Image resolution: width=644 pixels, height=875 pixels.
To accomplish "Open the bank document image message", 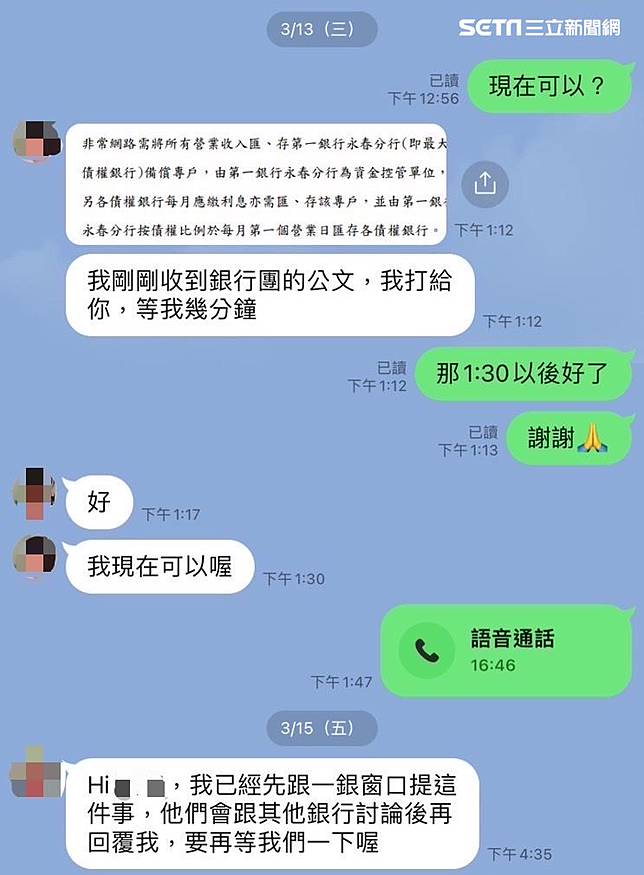I will (256, 185).
